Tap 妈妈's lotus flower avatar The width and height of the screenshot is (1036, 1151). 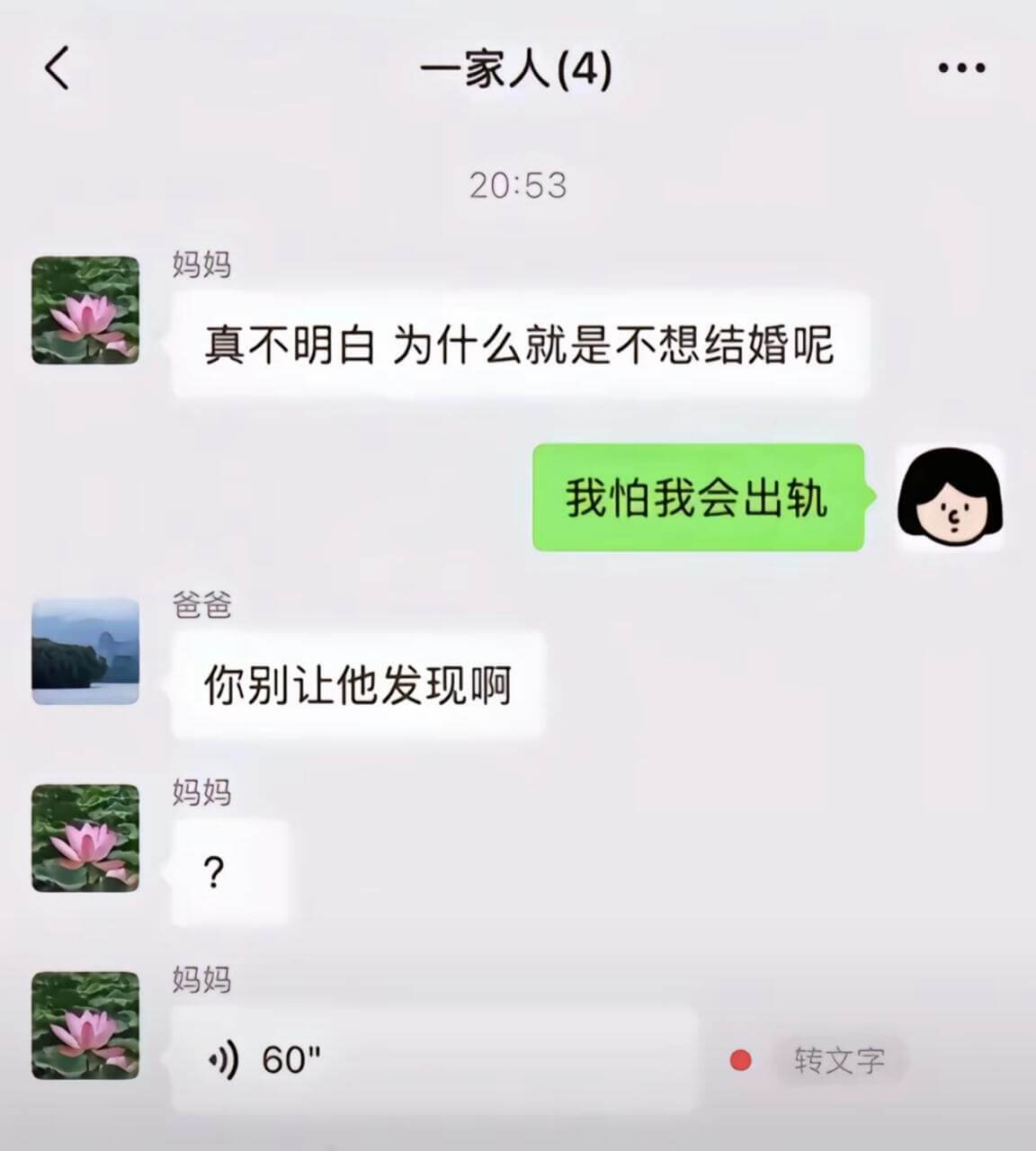[85, 310]
